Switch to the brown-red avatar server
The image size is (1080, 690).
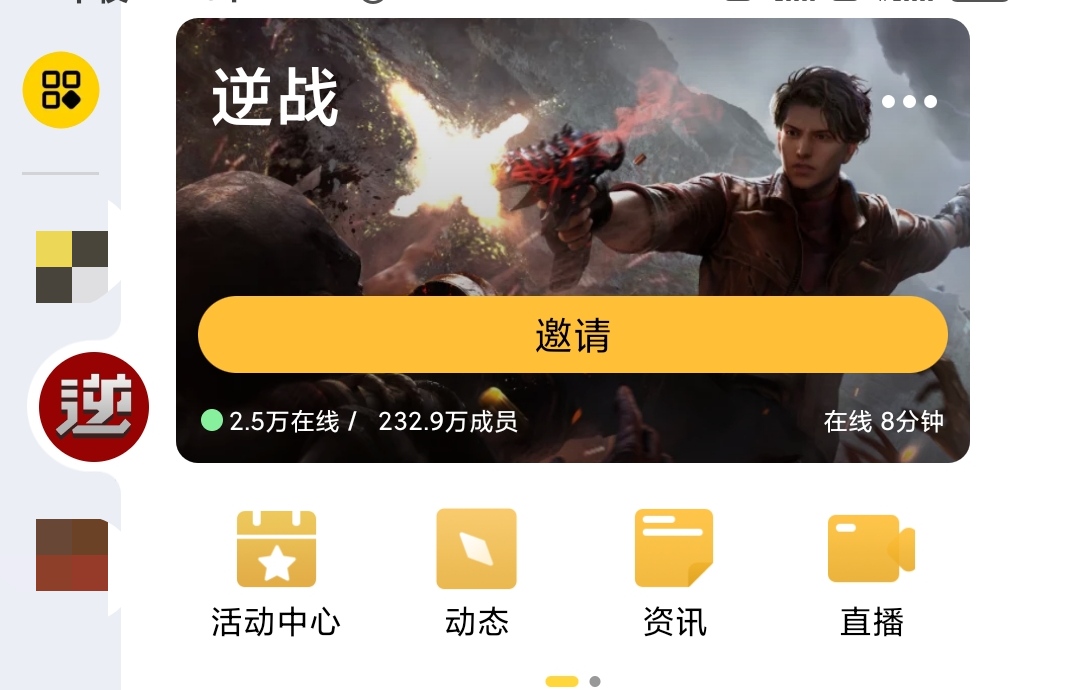72,555
